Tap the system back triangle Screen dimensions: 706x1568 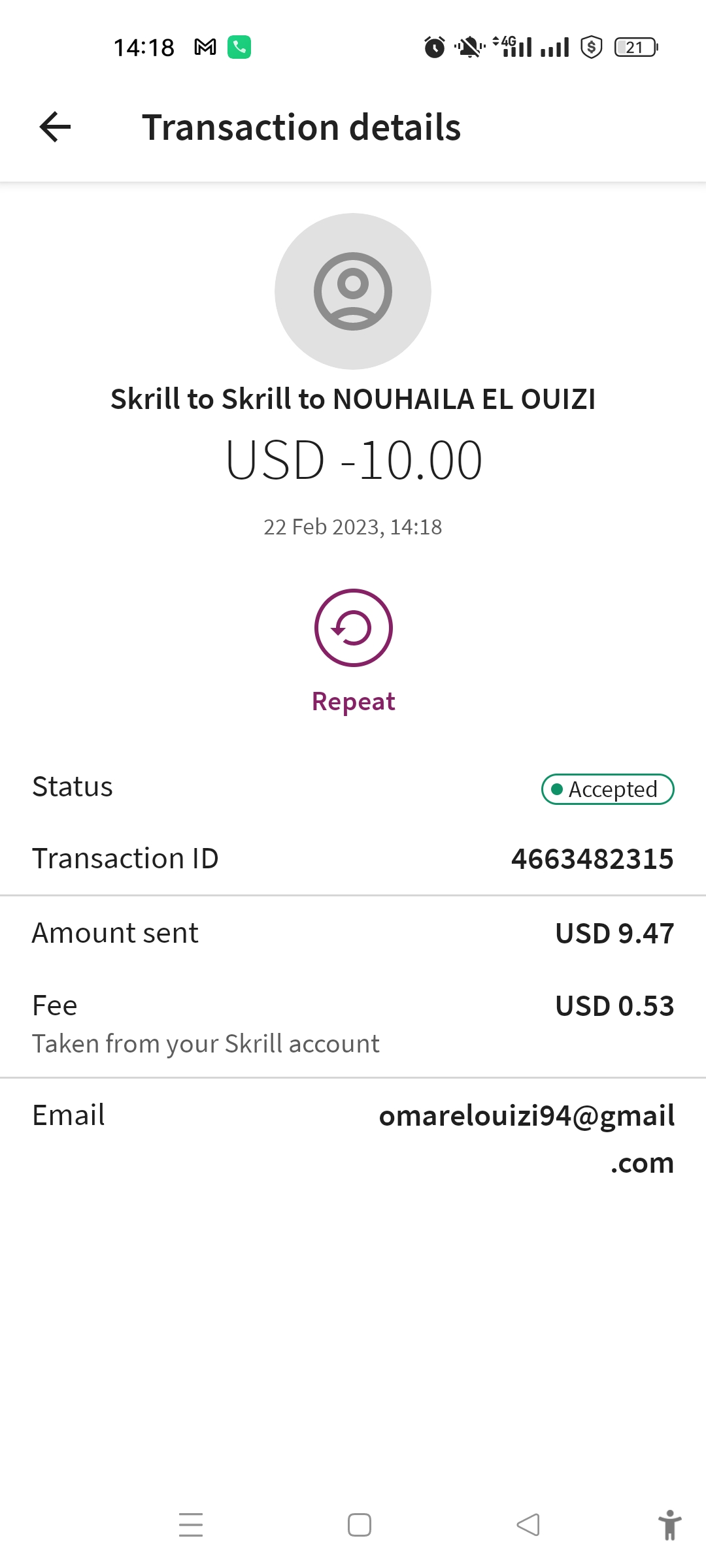click(528, 1525)
